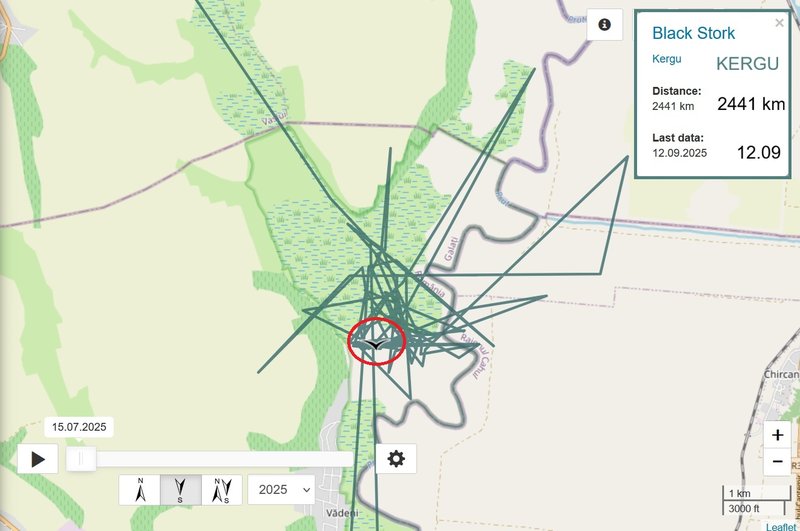
Task: Open the info button
Action: click(x=604, y=24)
